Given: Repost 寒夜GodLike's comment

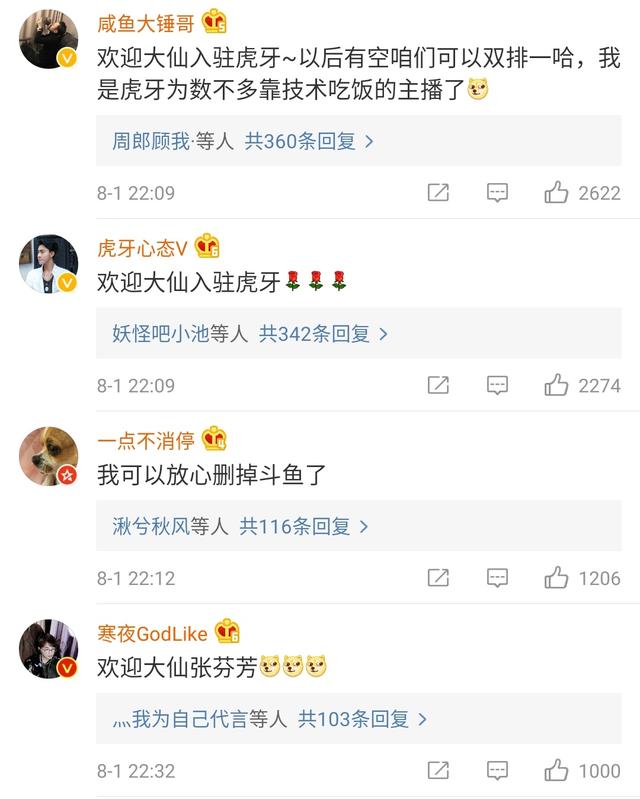Looking at the screenshot, I should [x=438, y=770].
